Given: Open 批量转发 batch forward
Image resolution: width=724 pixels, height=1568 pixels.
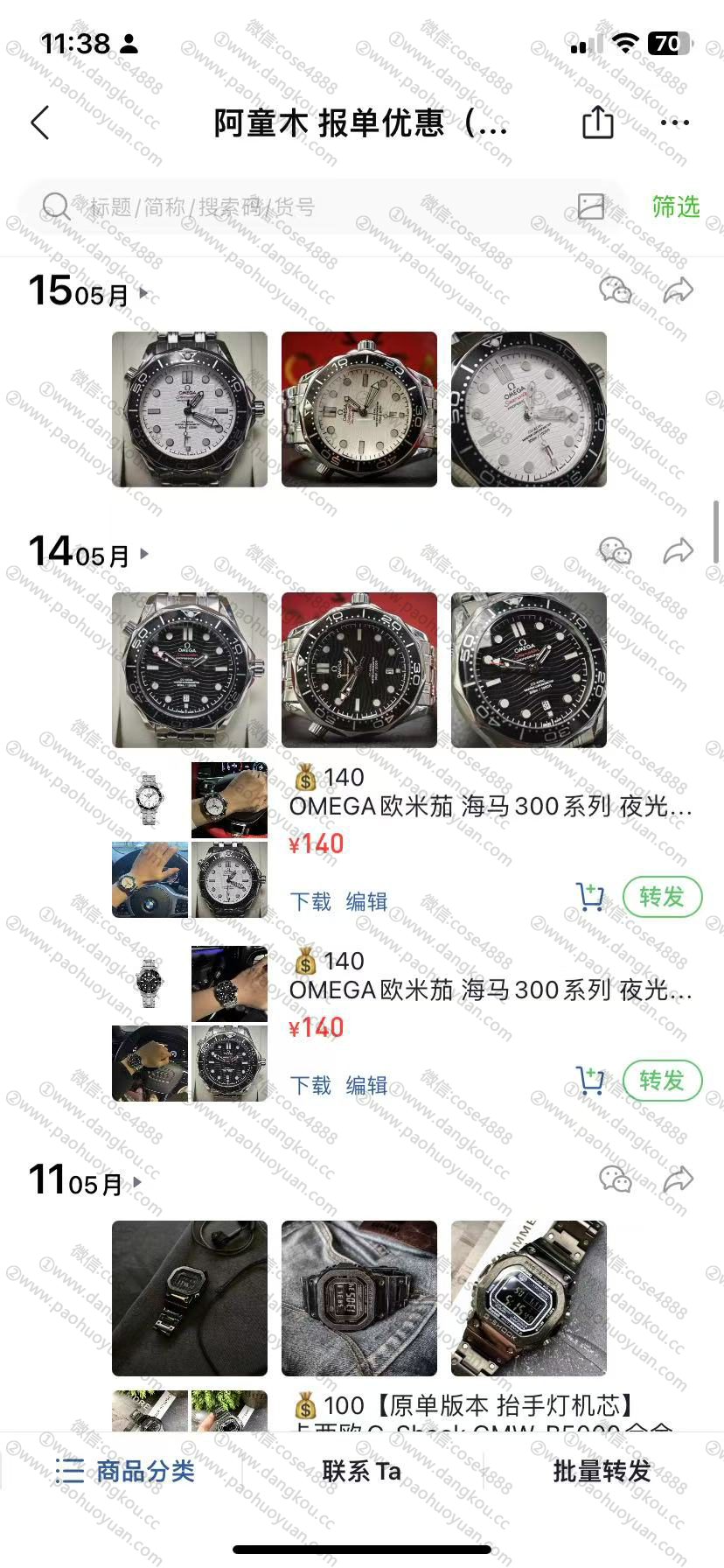Looking at the screenshot, I should [x=602, y=1471].
